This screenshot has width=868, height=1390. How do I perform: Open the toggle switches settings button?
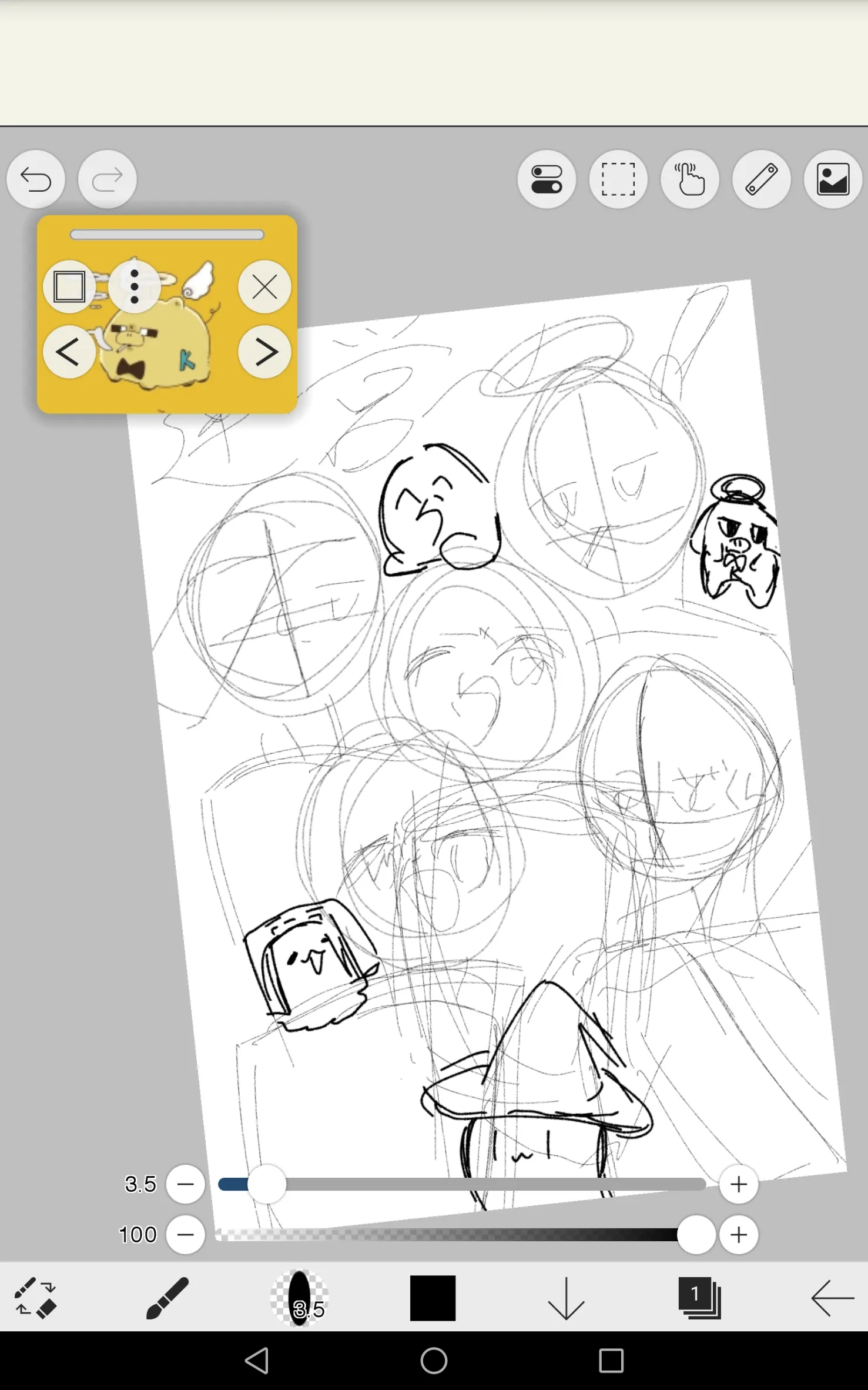[x=547, y=179]
